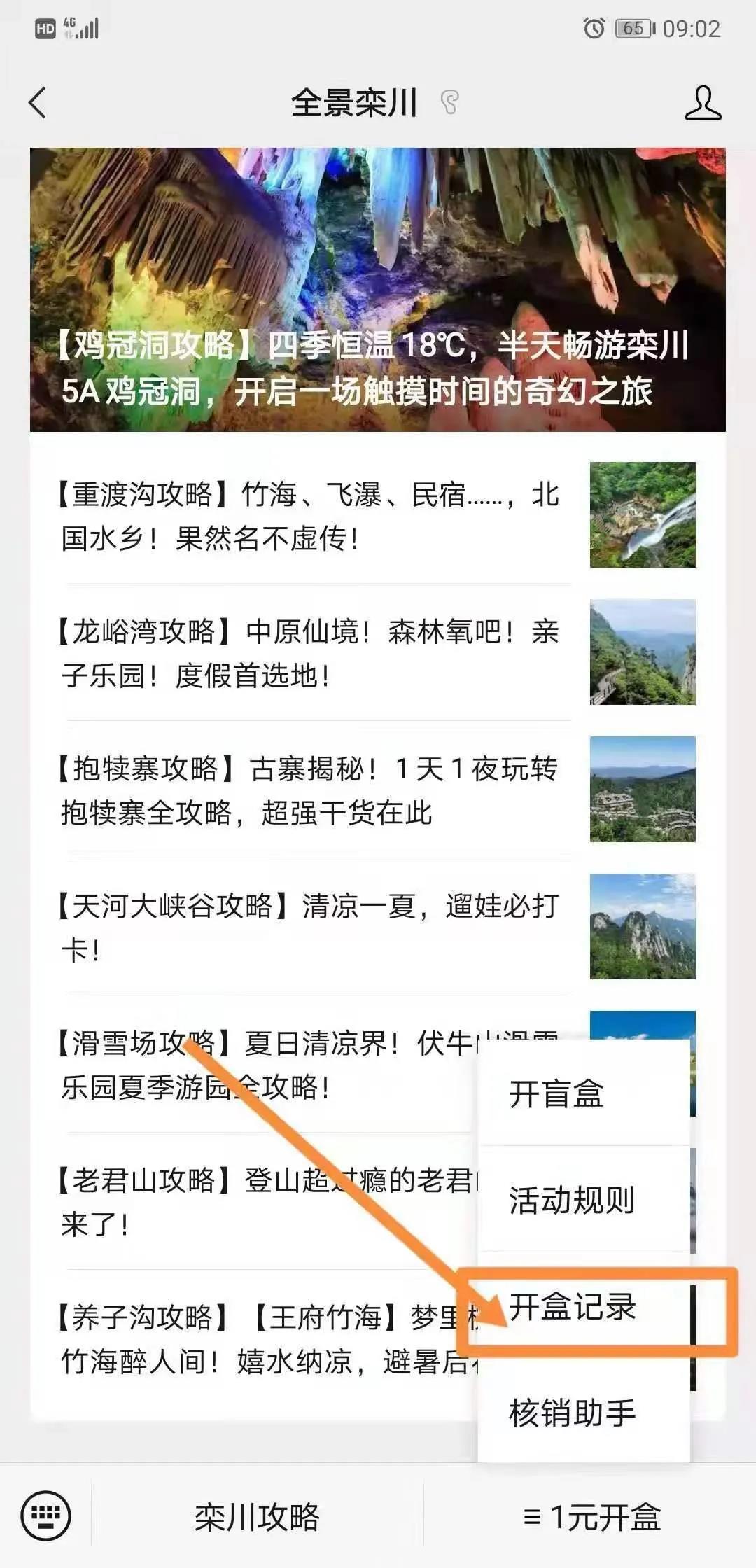Image resolution: width=756 pixels, height=1568 pixels.
Task: Select 开盲盒 from the popup menu
Action: 583,1094
